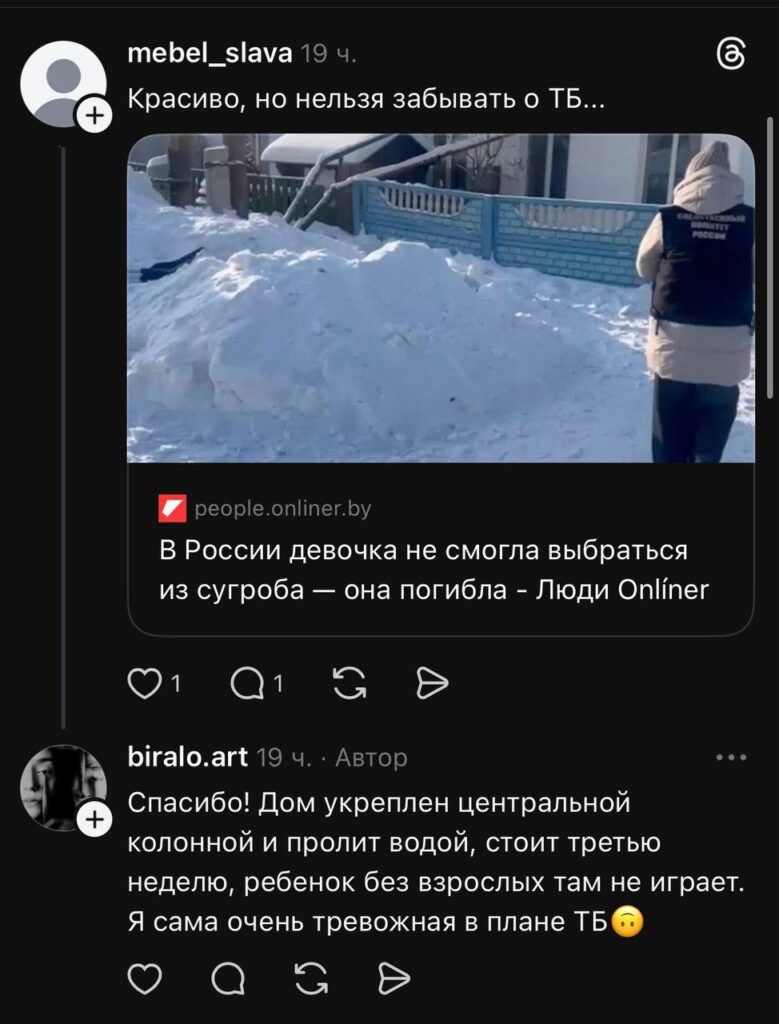This screenshot has height=1024, width=779.
Task: Send biralo.art's reply via share icon
Action: (x=394, y=978)
